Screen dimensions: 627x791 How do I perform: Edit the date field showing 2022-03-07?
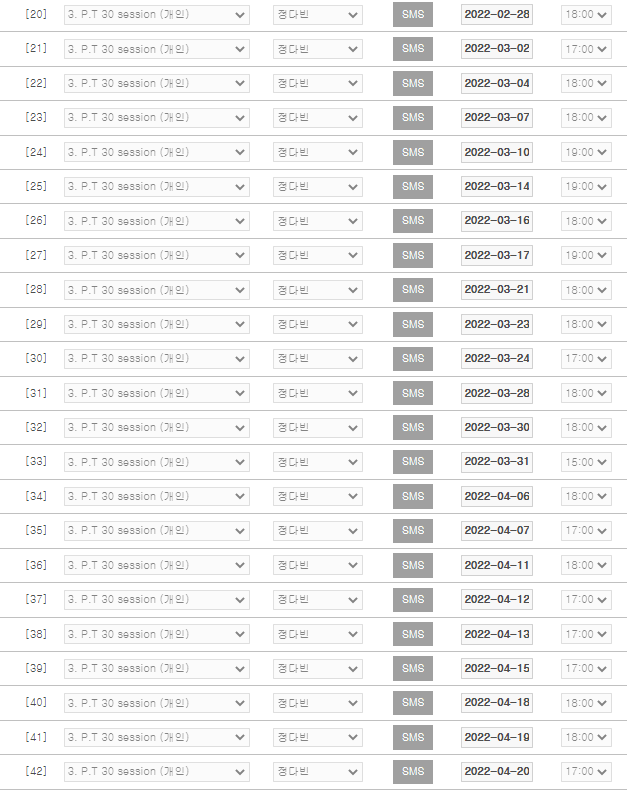point(496,118)
